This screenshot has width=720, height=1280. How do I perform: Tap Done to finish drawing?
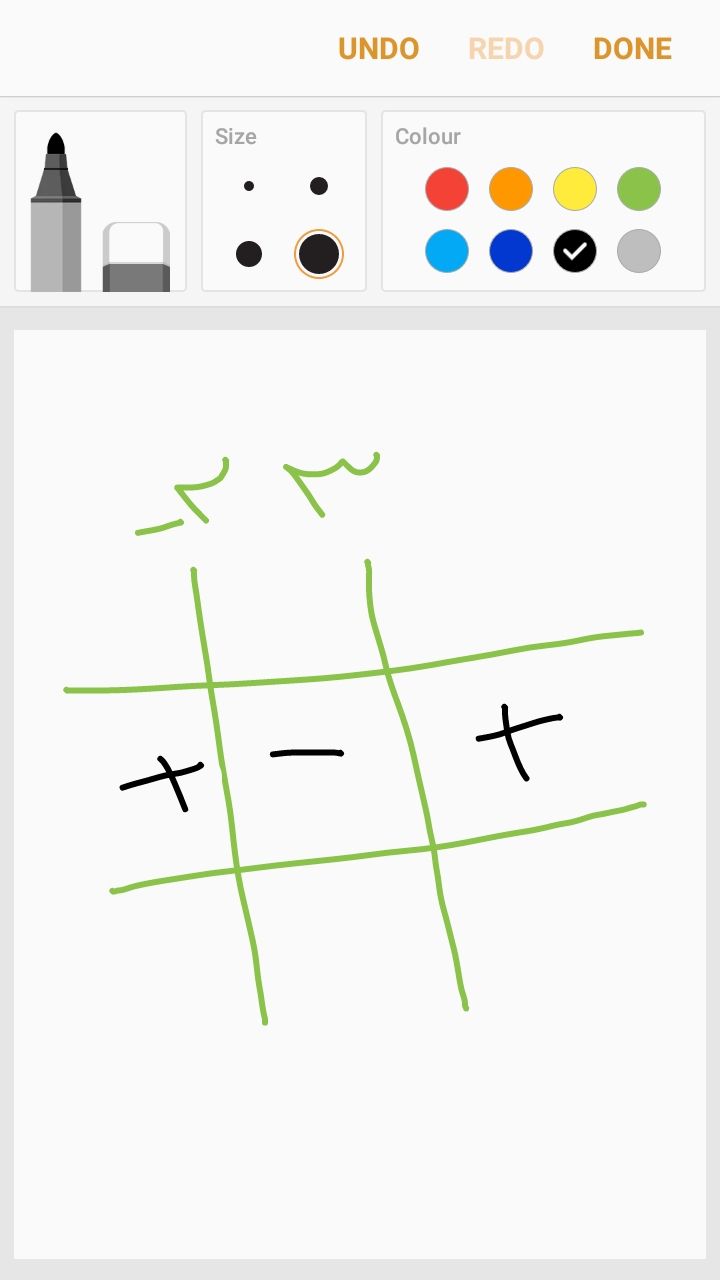pos(632,48)
